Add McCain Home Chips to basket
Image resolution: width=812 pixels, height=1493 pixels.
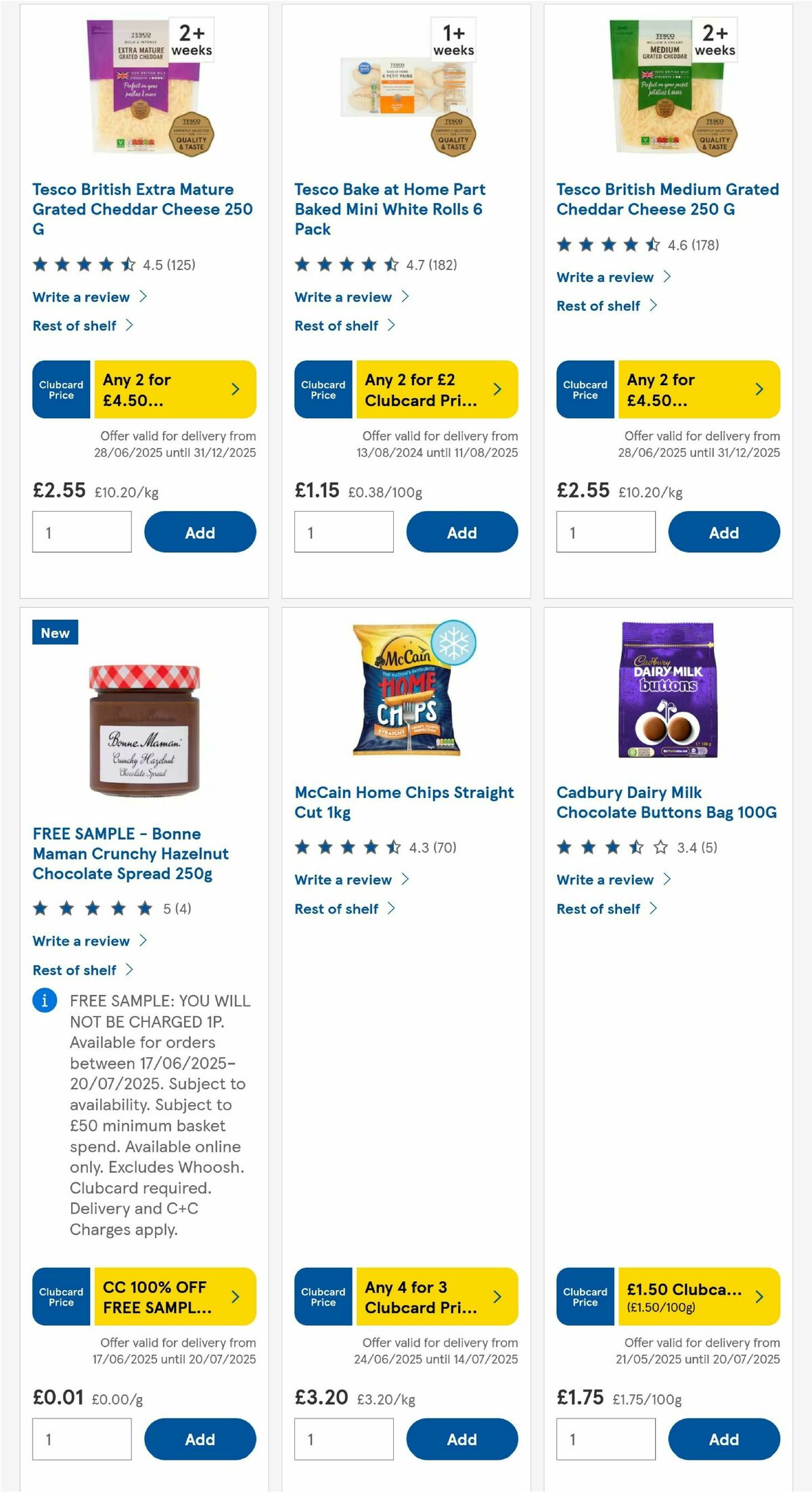461,1440
